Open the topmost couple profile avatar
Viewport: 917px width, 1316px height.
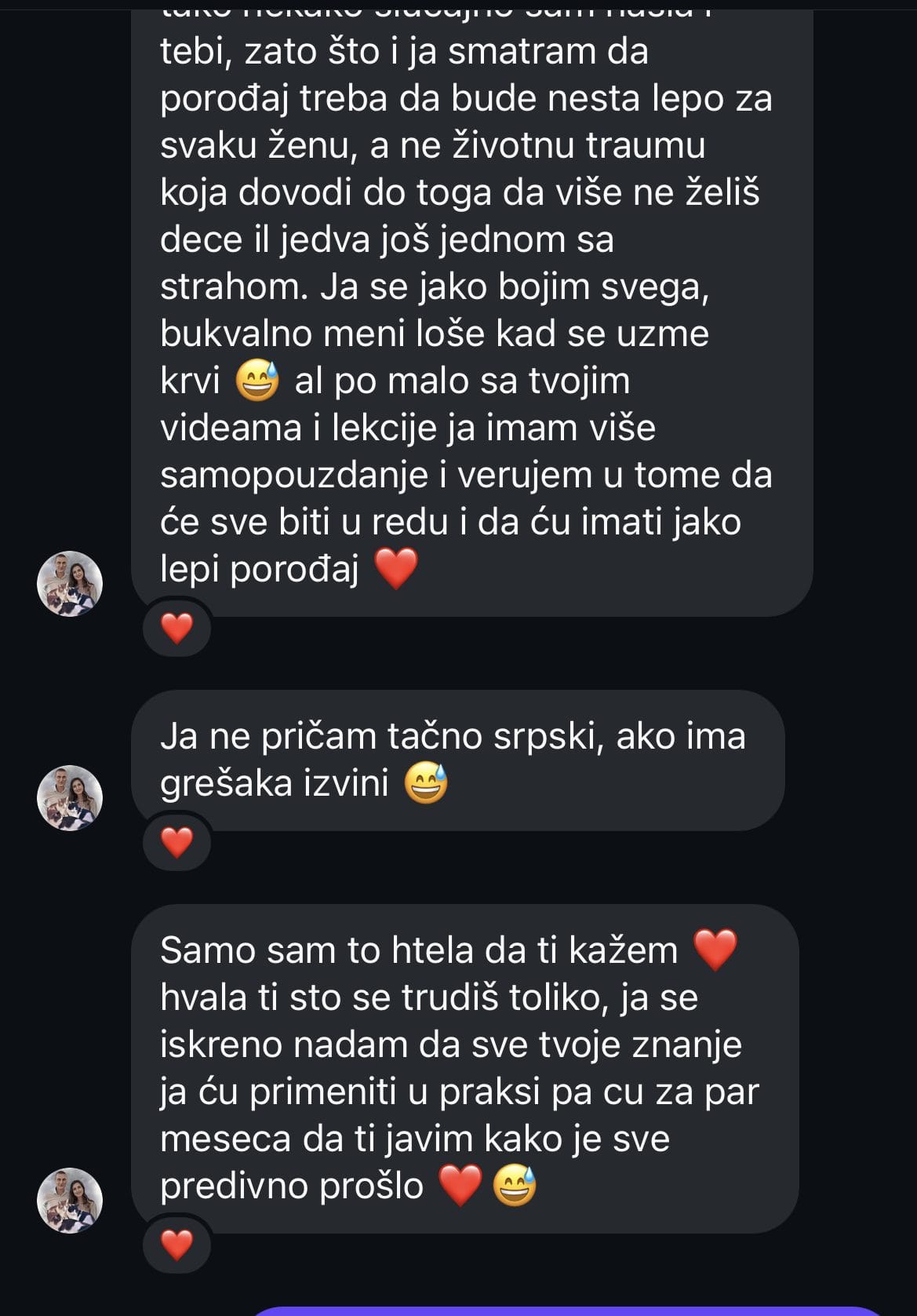[67, 583]
